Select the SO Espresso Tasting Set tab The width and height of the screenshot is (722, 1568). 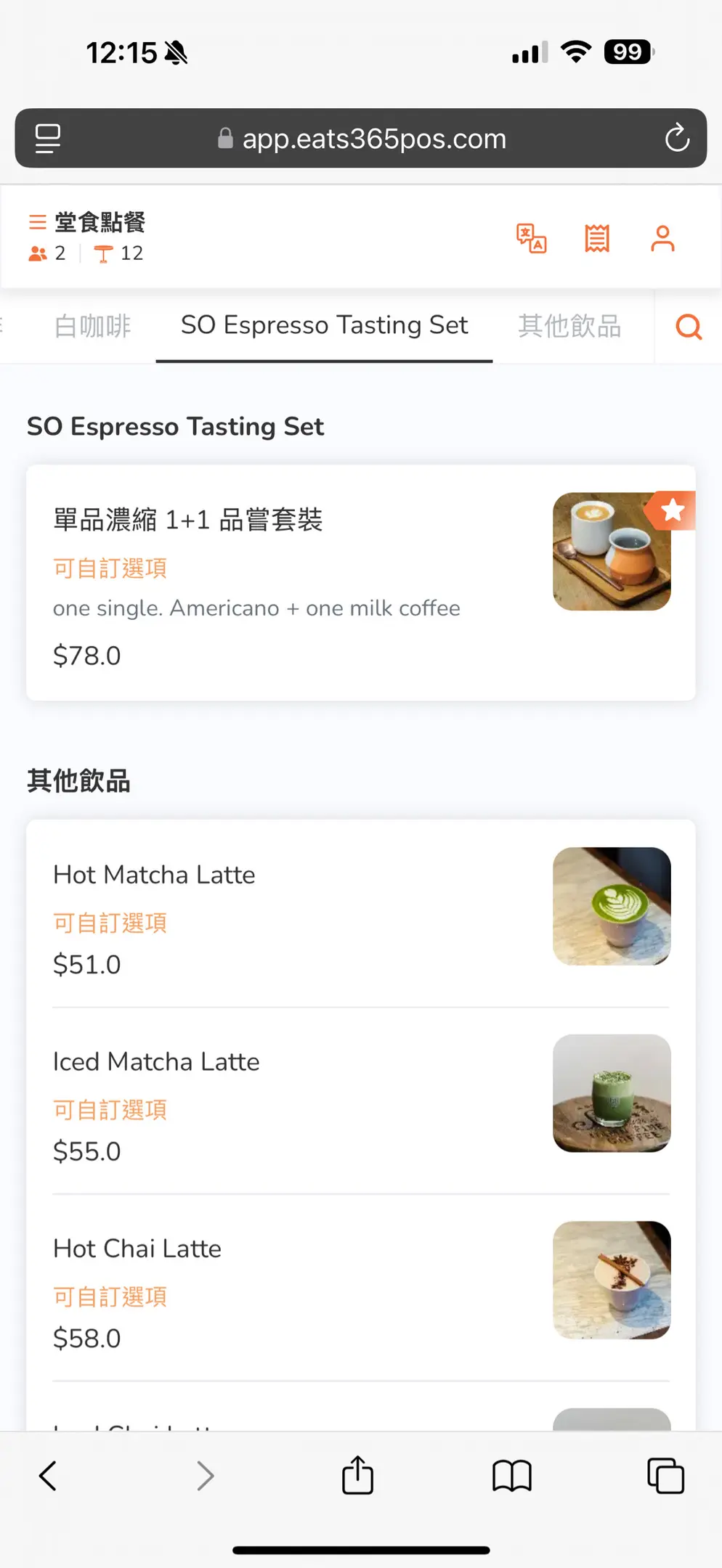(x=324, y=325)
